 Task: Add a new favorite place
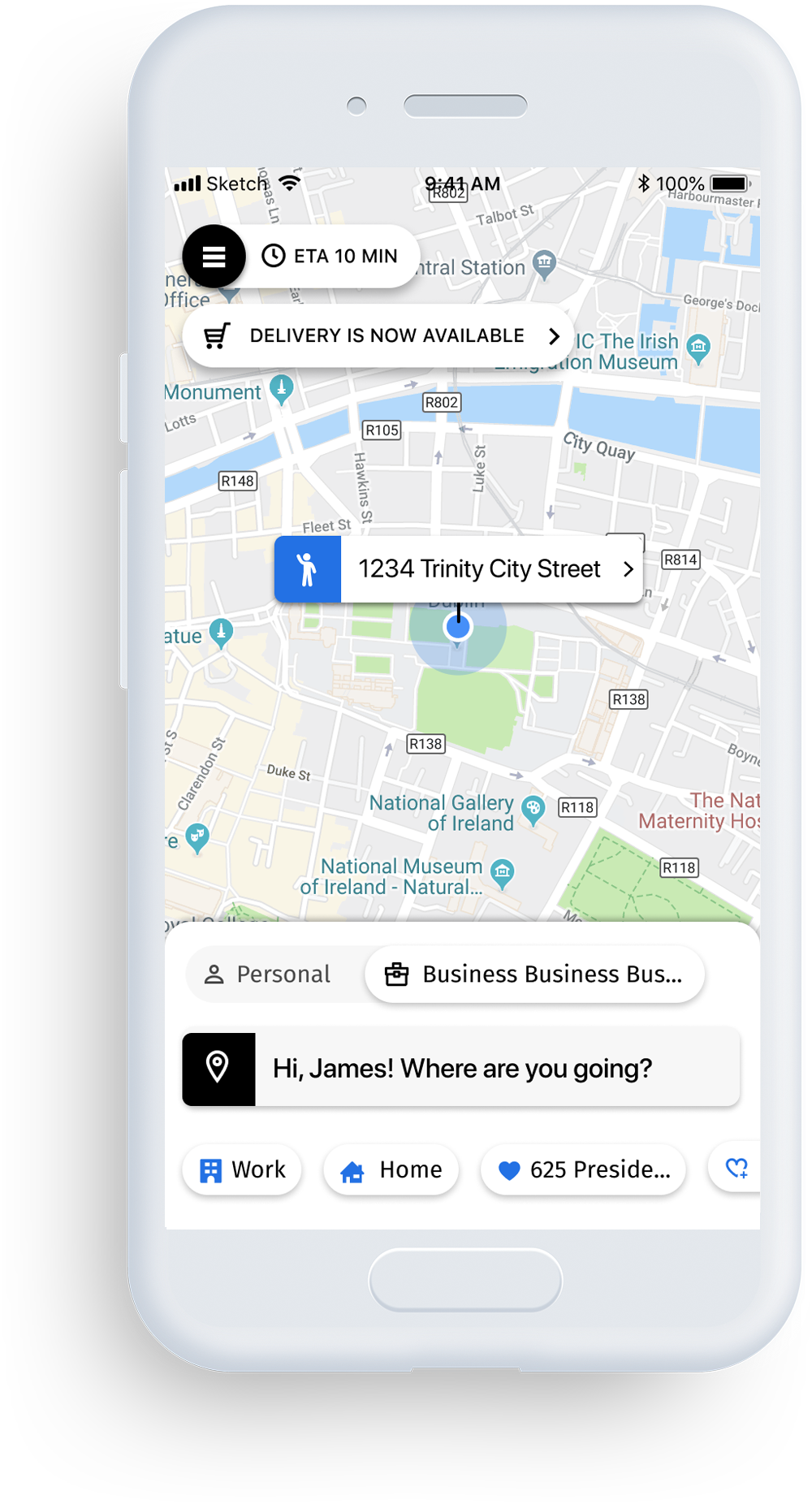coord(736,1169)
